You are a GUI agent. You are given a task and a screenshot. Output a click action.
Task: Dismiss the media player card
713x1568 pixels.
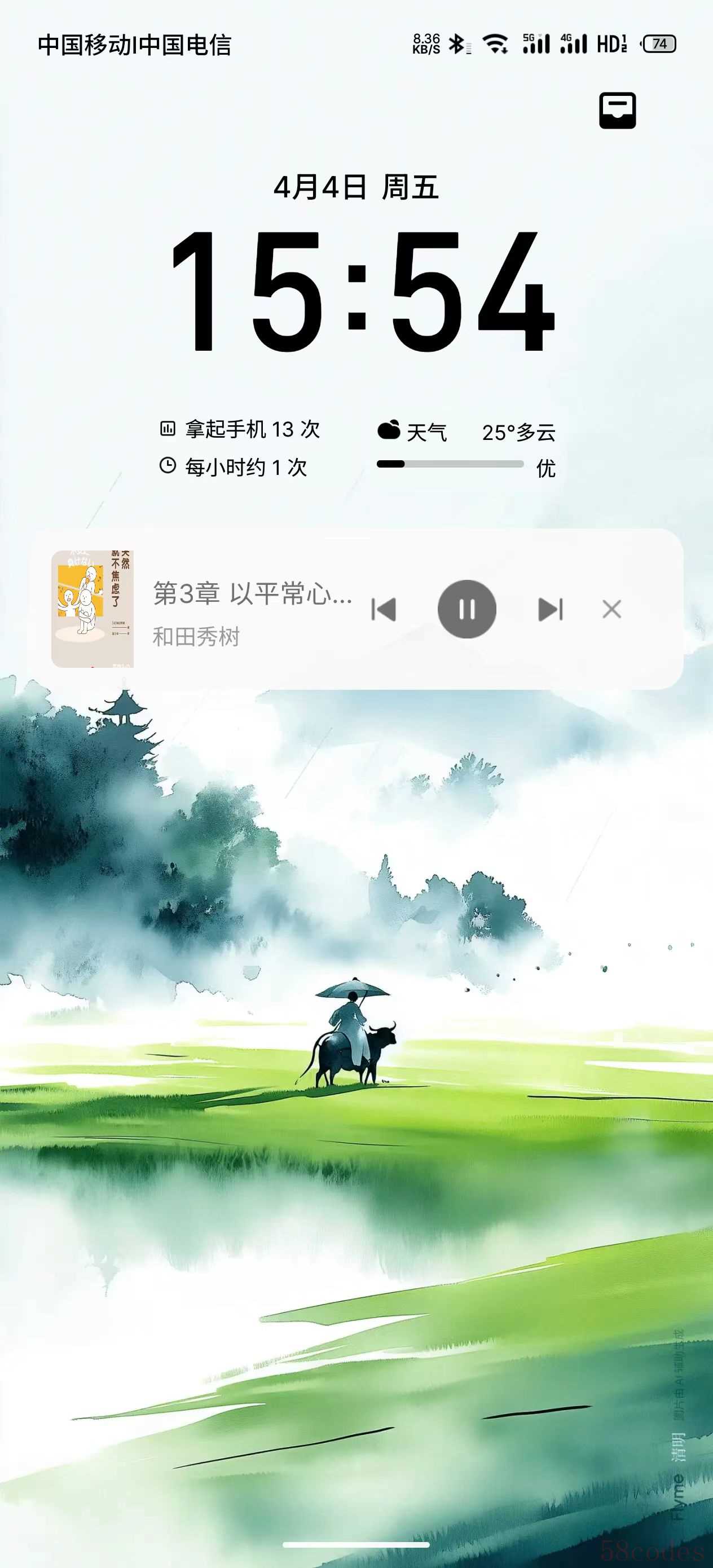[x=611, y=609]
